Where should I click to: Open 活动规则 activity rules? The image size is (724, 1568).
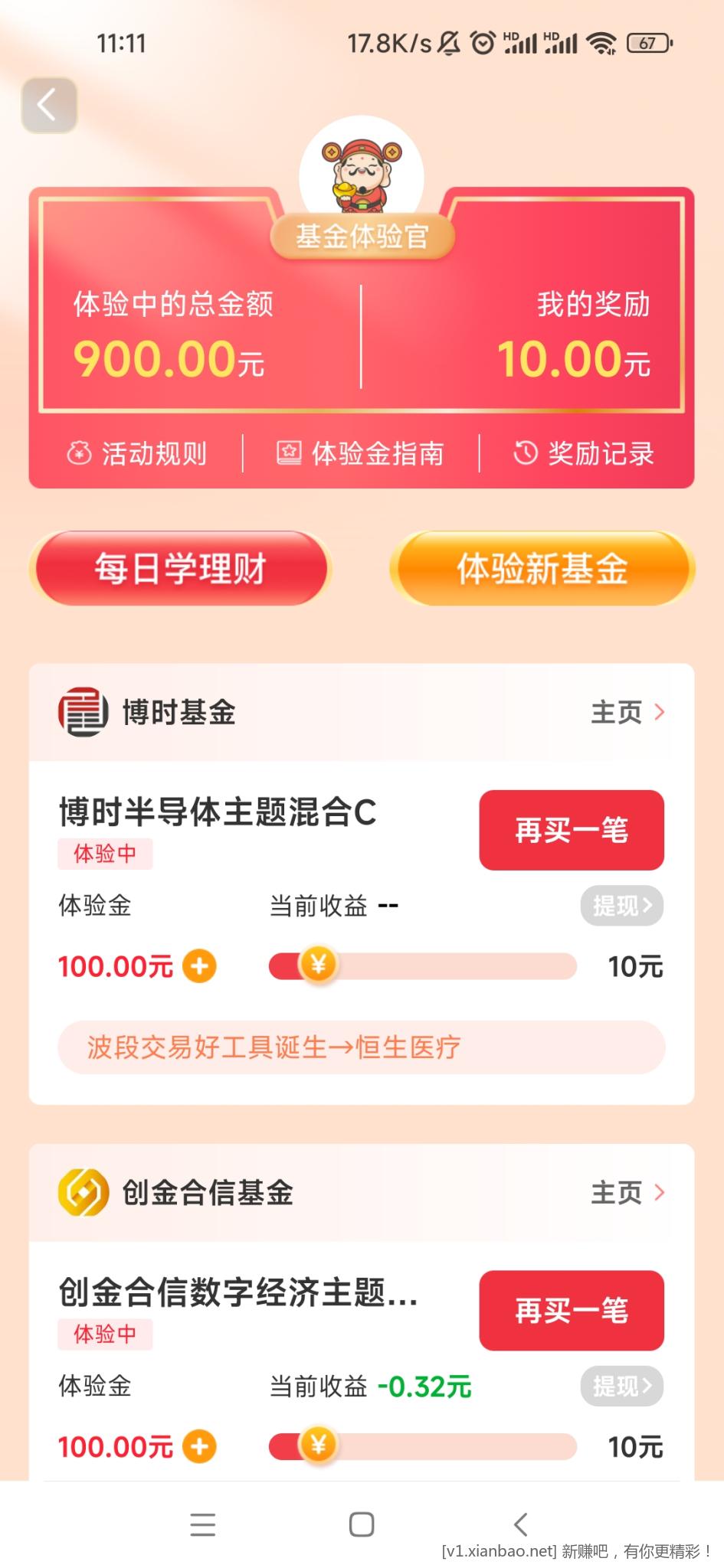click(137, 454)
